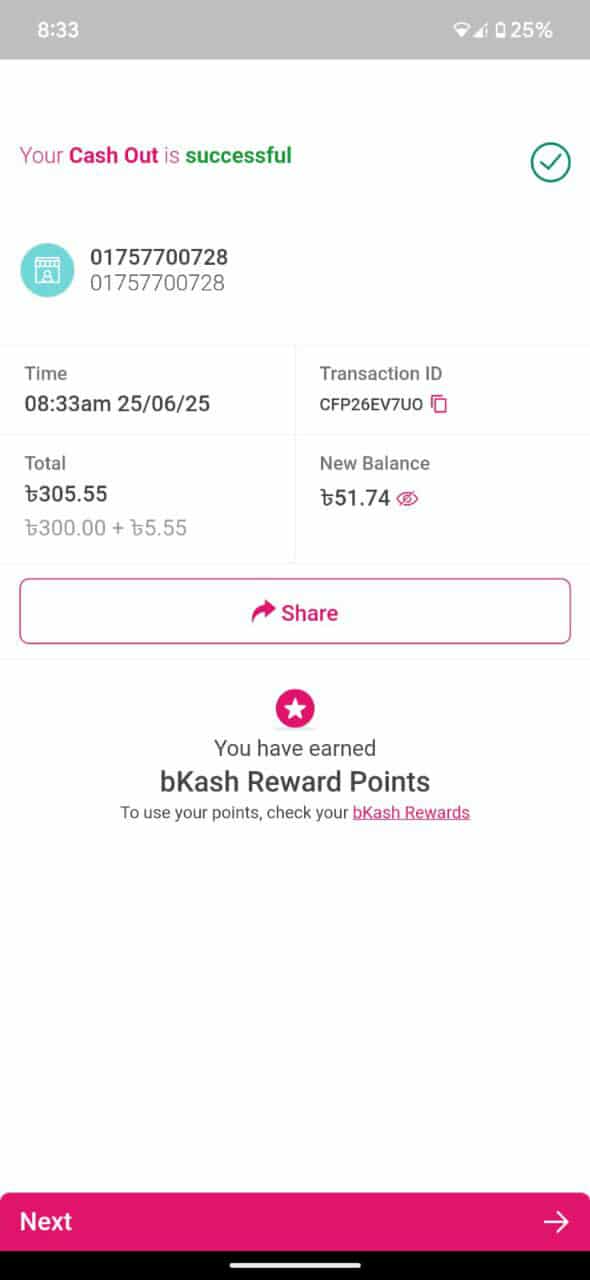This screenshot has width=590, height=1280.
Task: Share the cash out receipt
Action: [295, 611]
